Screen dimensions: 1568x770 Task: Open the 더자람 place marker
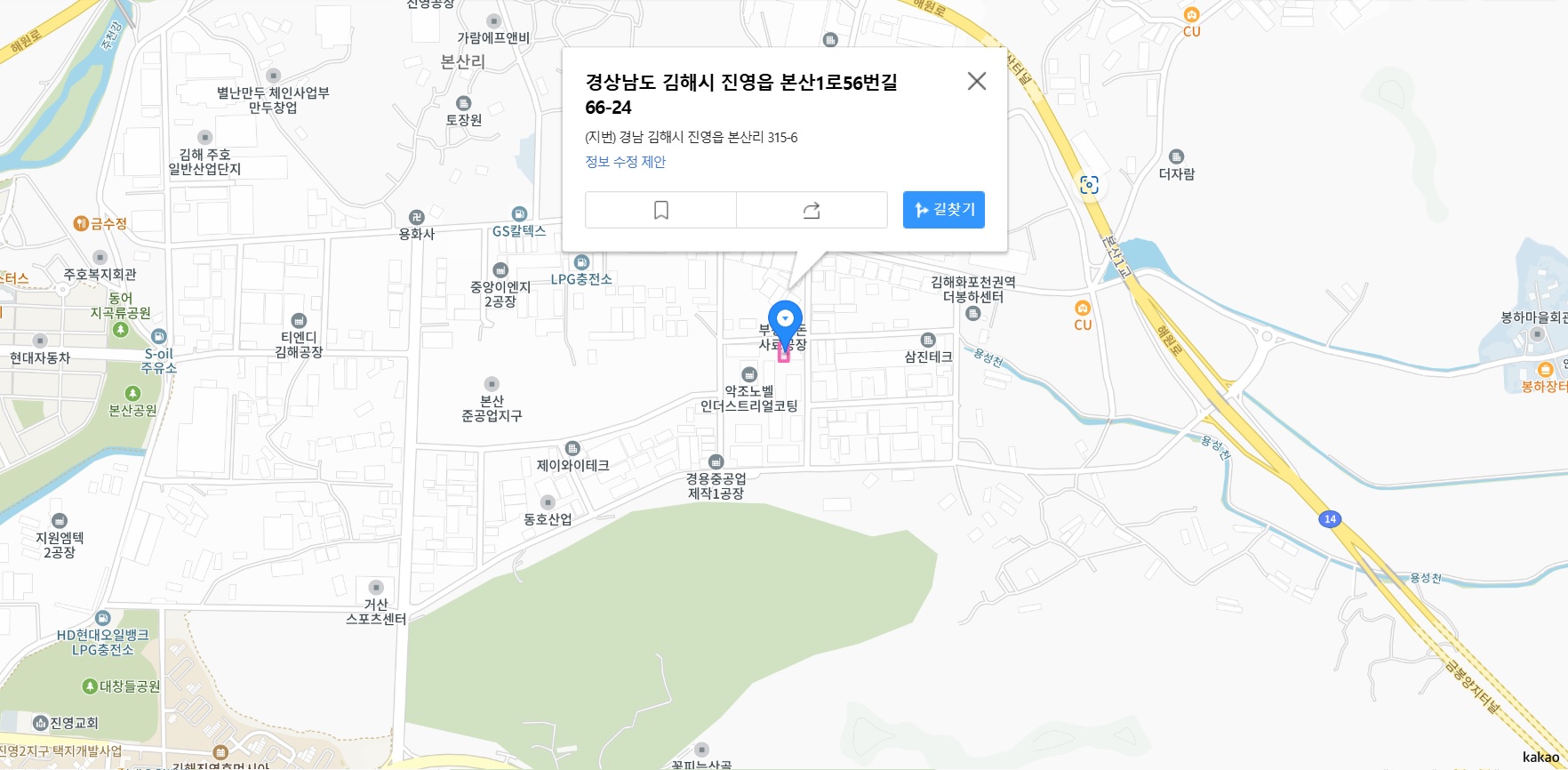1176,157
